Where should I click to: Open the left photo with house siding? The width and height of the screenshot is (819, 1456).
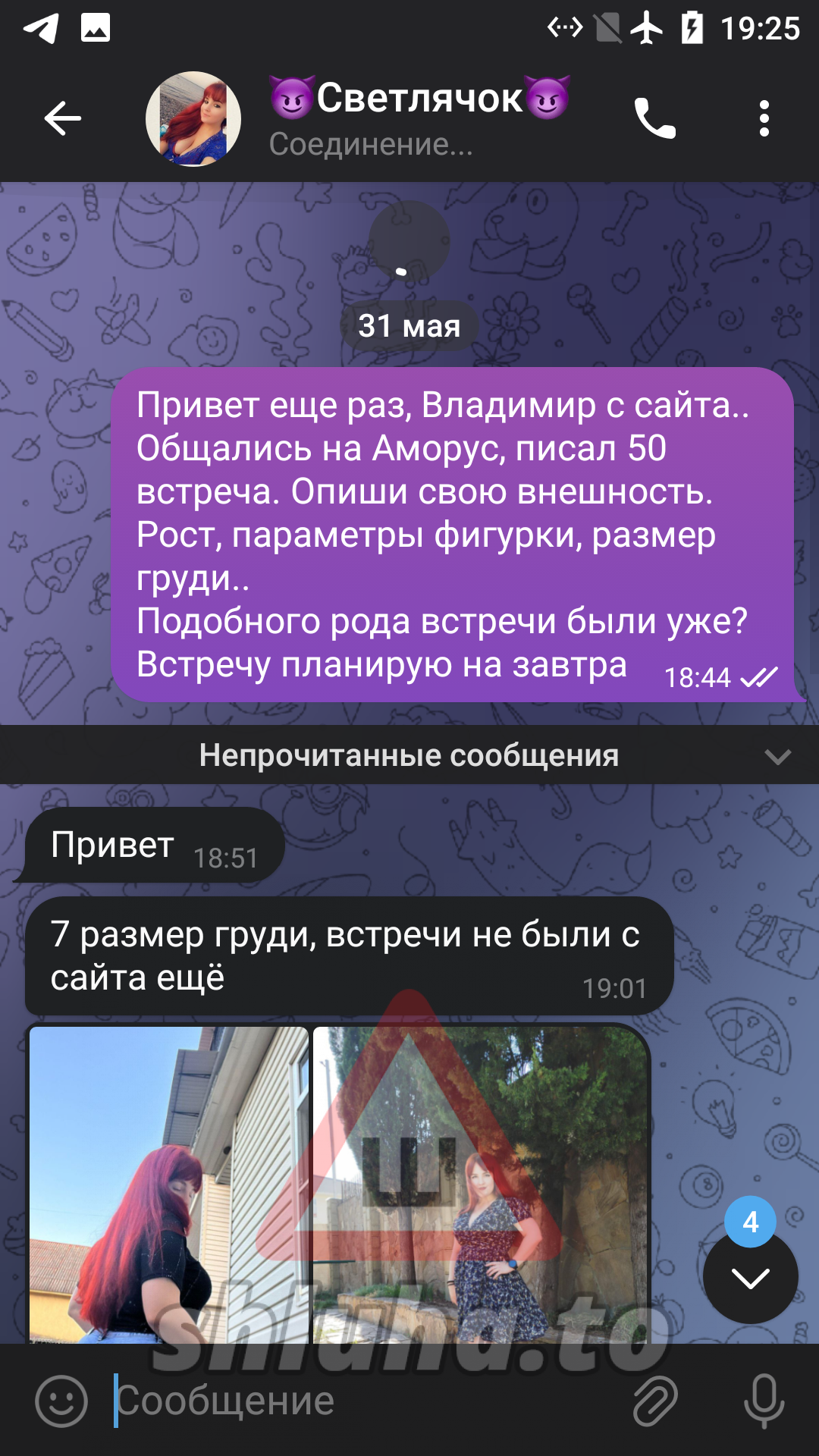tap(168, 1185)
